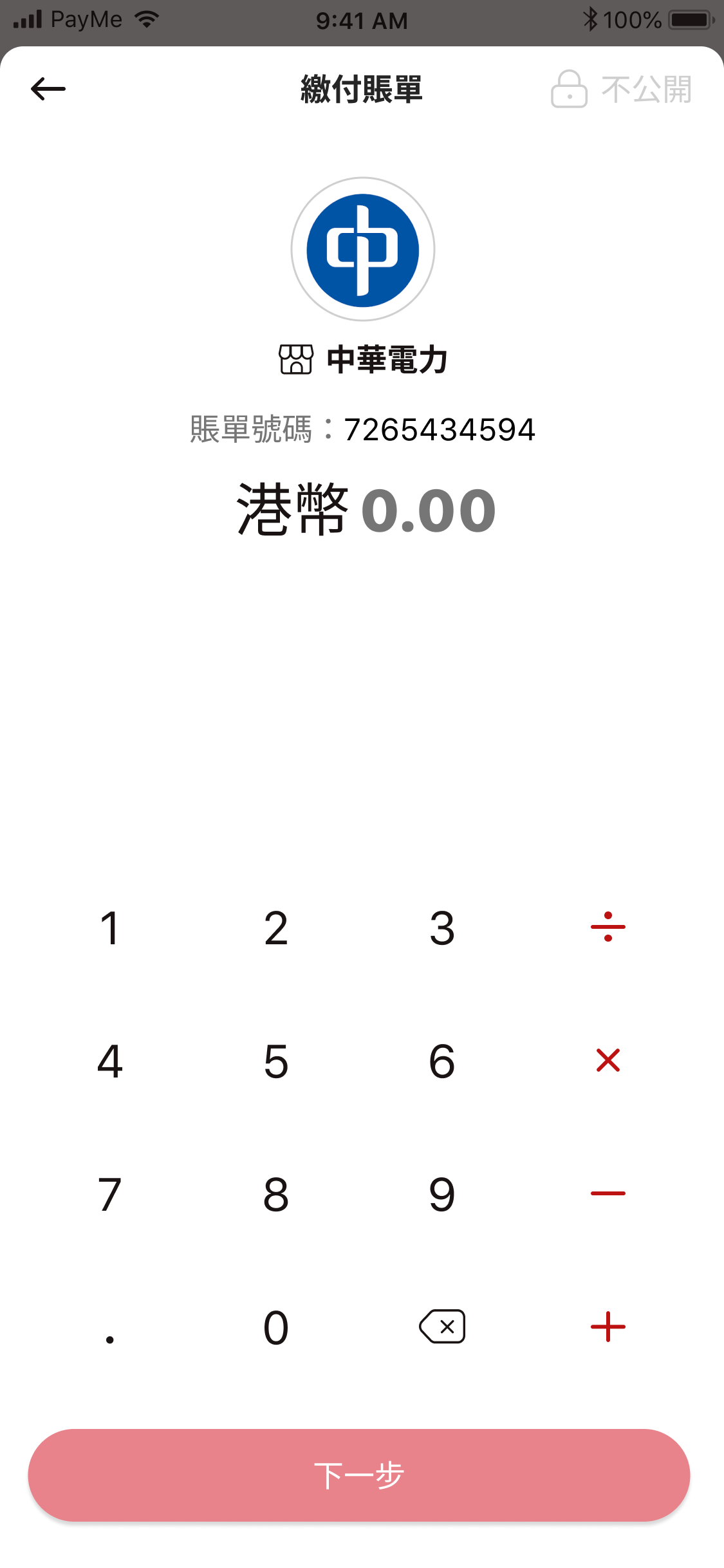
Task: Enter digit 4 on the keypad
Action: pos(110,1061)
